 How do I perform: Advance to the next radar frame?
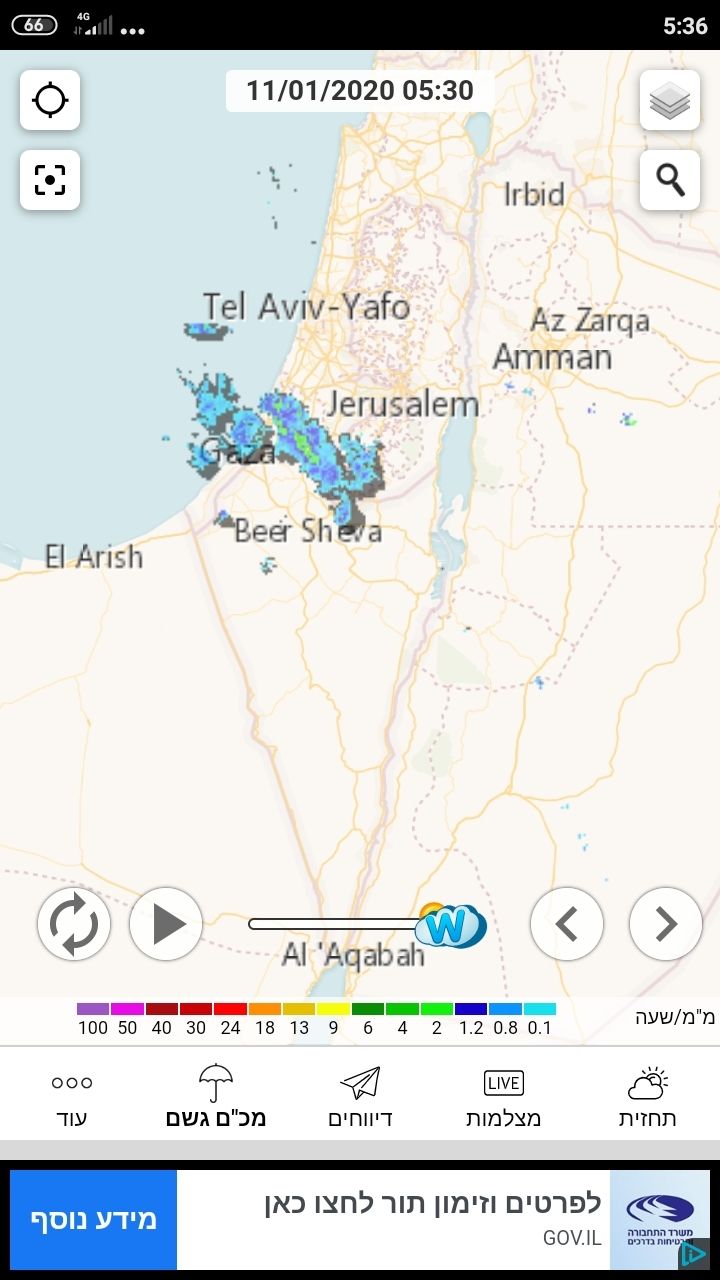point(665,924)
